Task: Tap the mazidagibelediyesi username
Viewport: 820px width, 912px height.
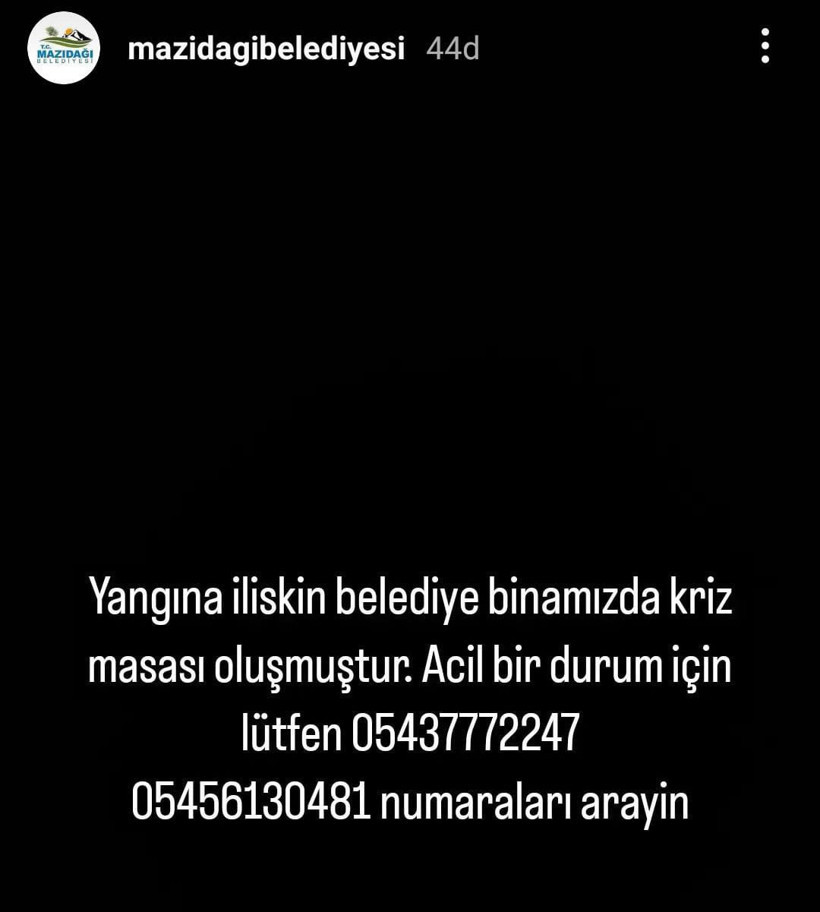Action: pos(266,48)
